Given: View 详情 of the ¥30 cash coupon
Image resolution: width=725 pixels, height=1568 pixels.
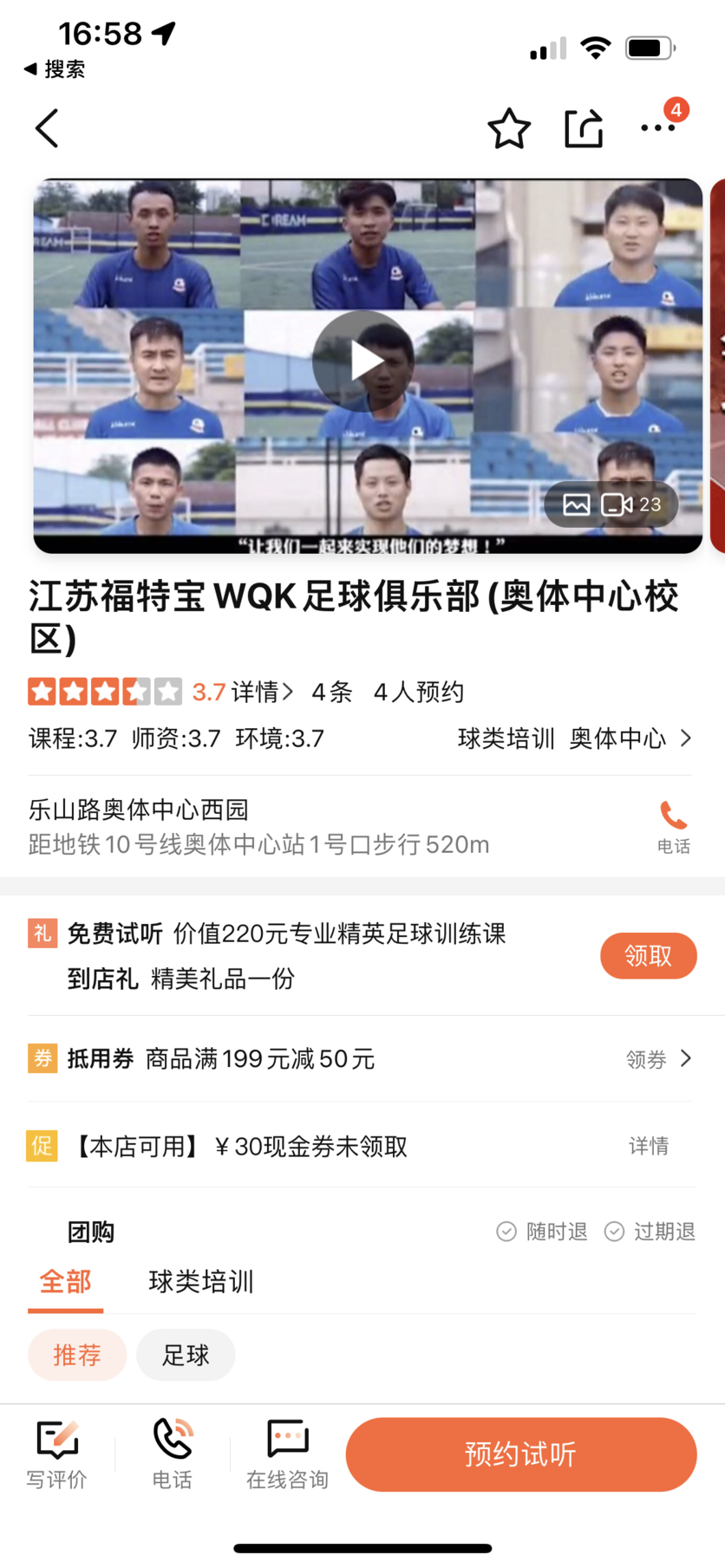Looking at the screenshot, I should [x=649, y=1146].
